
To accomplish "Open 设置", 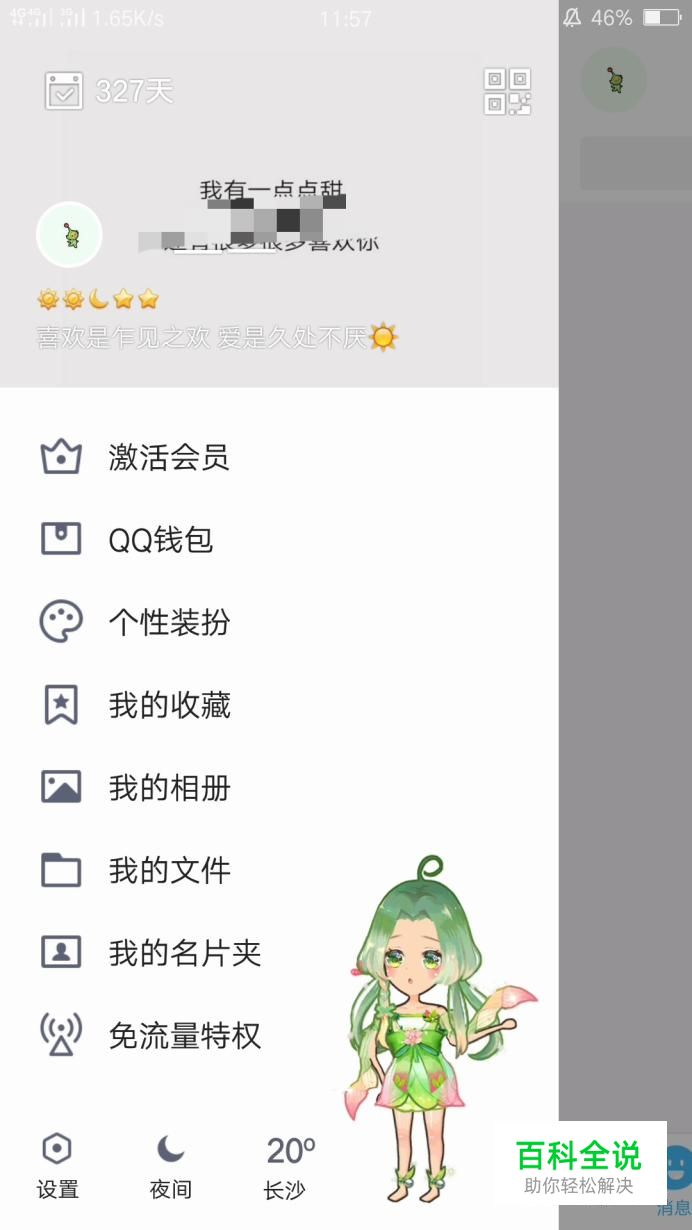I will coord(57,1166).
